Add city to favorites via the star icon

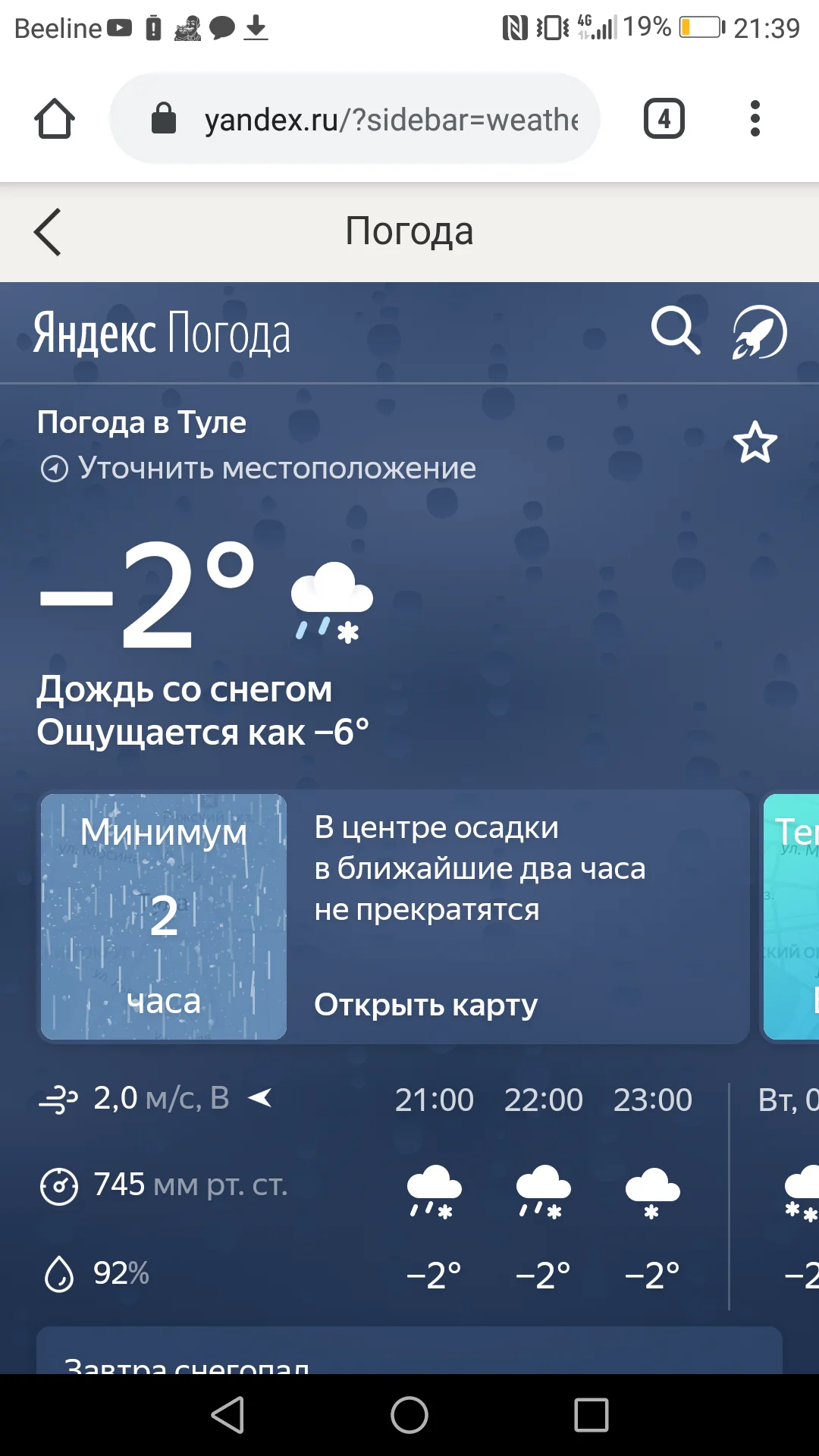point(755,444)
